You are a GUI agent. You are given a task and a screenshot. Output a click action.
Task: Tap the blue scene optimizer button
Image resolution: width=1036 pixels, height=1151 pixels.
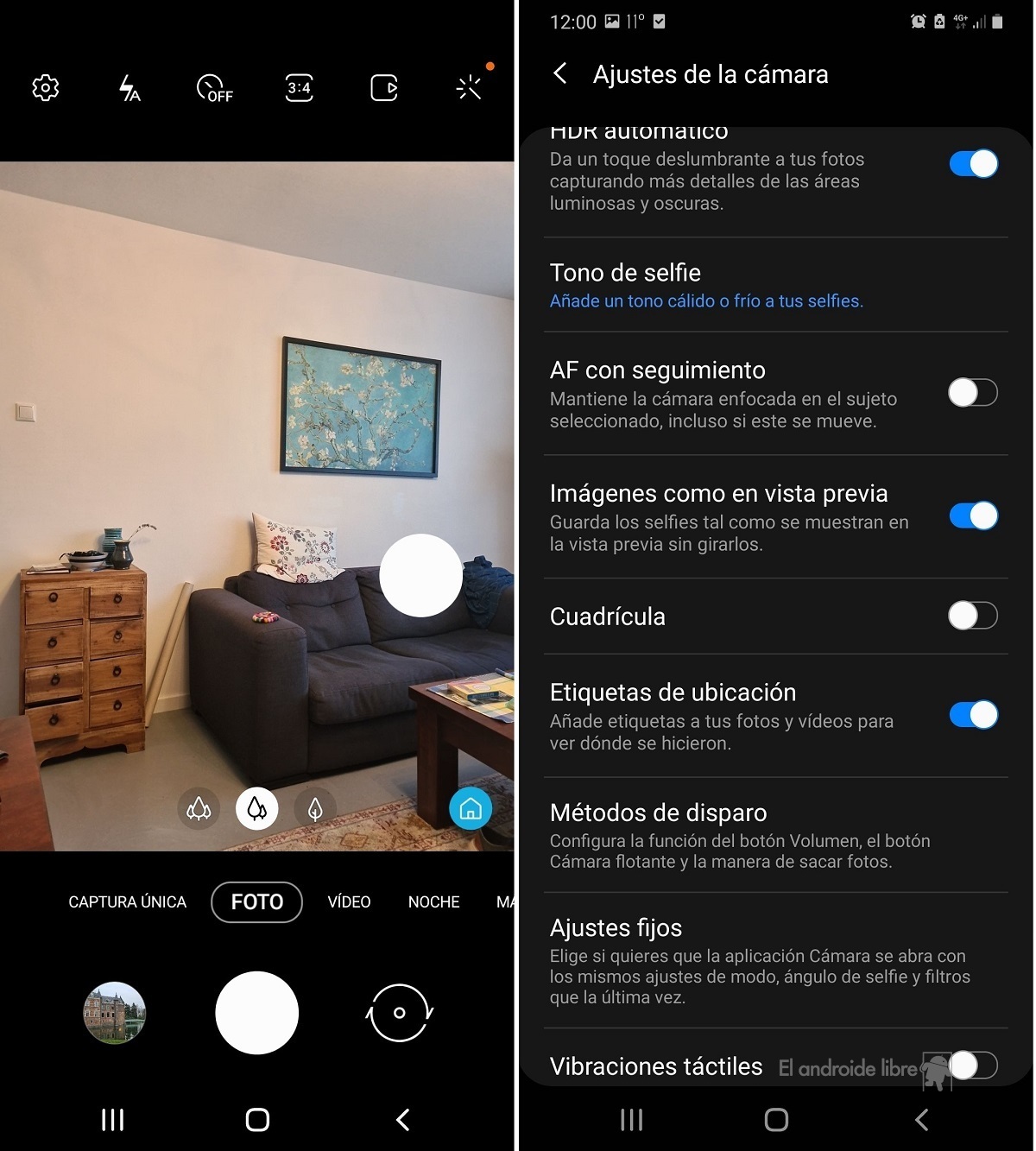(x=471, y=809)
